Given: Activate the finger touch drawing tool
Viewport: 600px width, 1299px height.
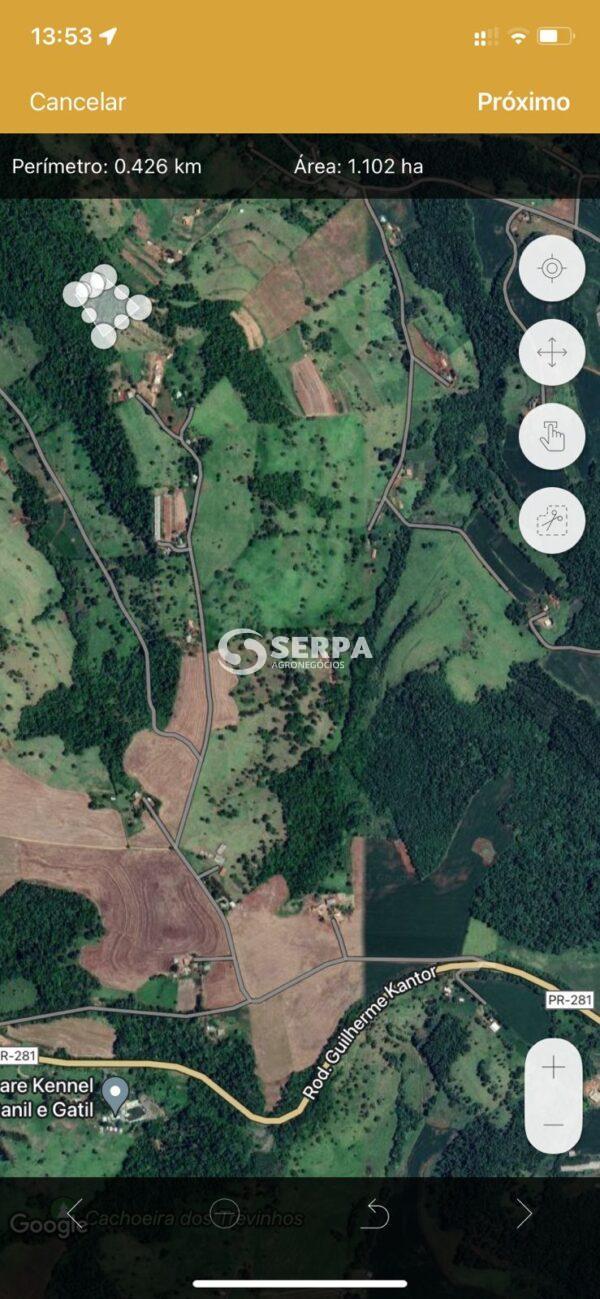Looking at the screenshot, I should click(552, 436).
